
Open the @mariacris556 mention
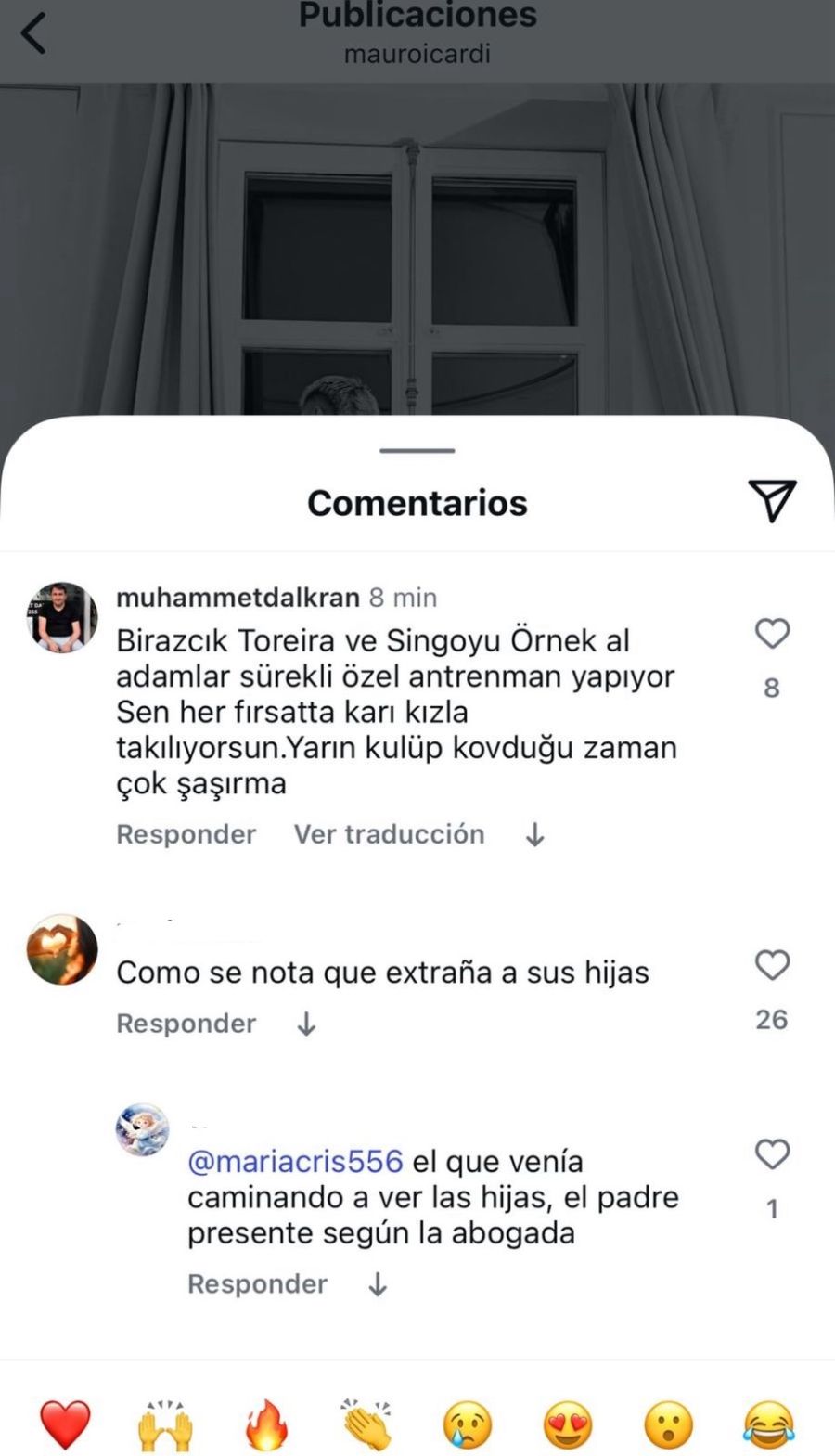295,1162
